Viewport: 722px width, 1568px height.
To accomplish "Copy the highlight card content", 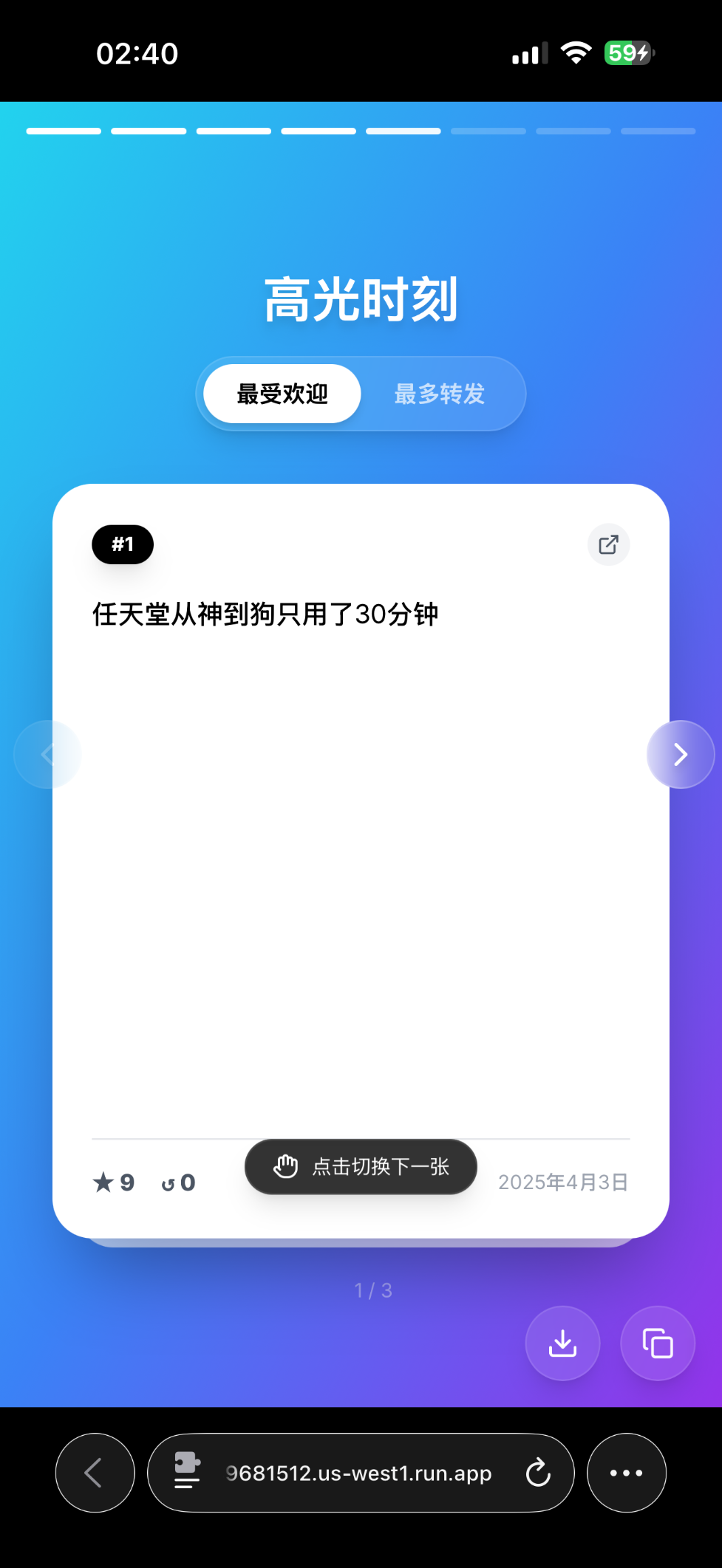I will 658,1343.
